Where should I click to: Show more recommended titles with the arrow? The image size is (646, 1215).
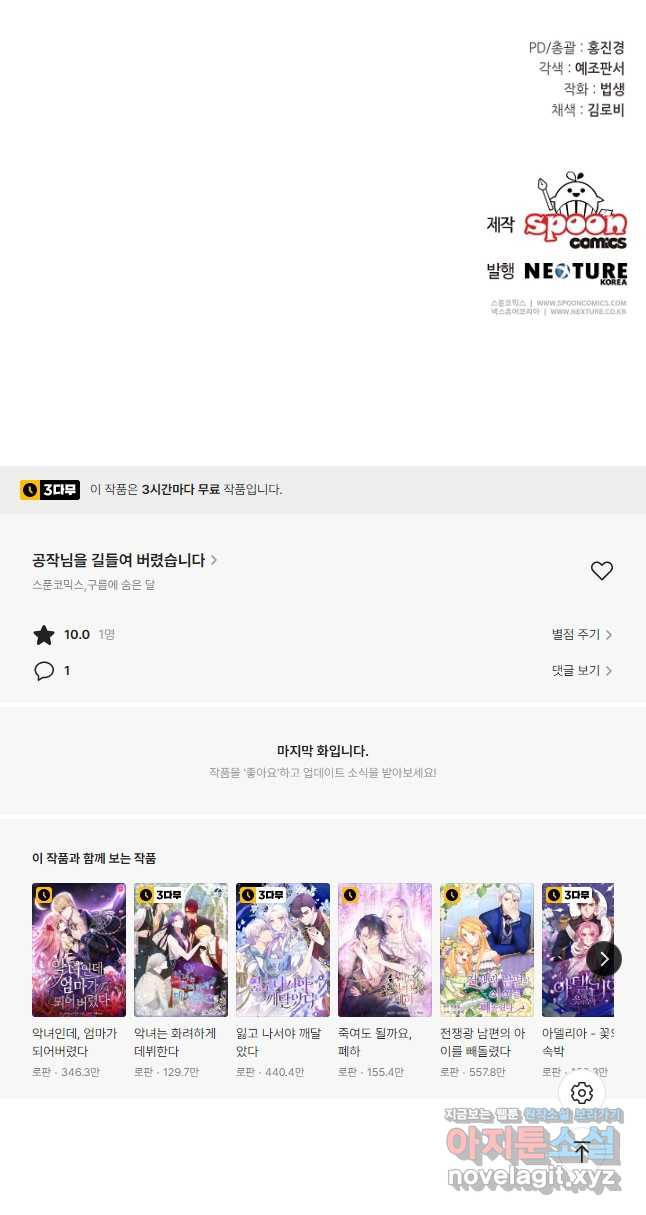(x=603, y=959)
